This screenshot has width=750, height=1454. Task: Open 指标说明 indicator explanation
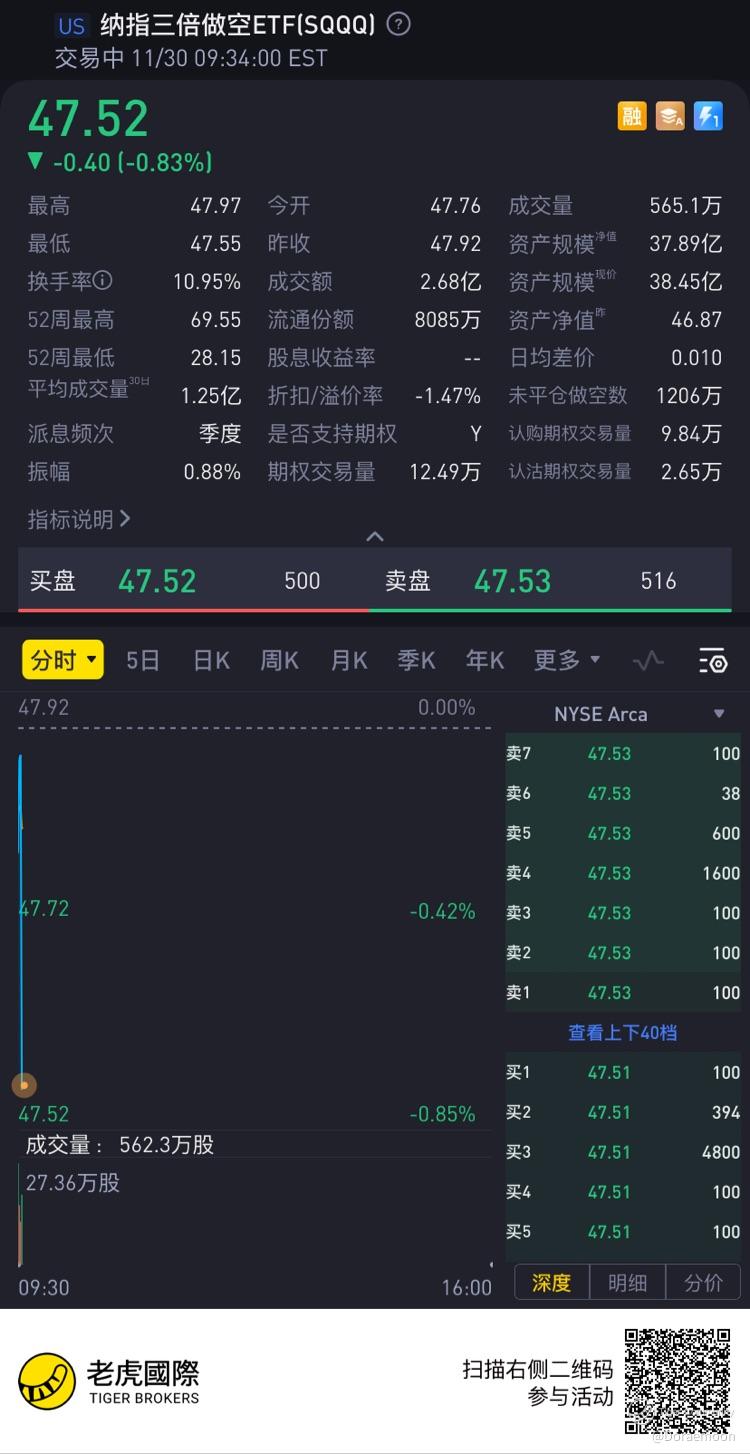pos(79,519)
